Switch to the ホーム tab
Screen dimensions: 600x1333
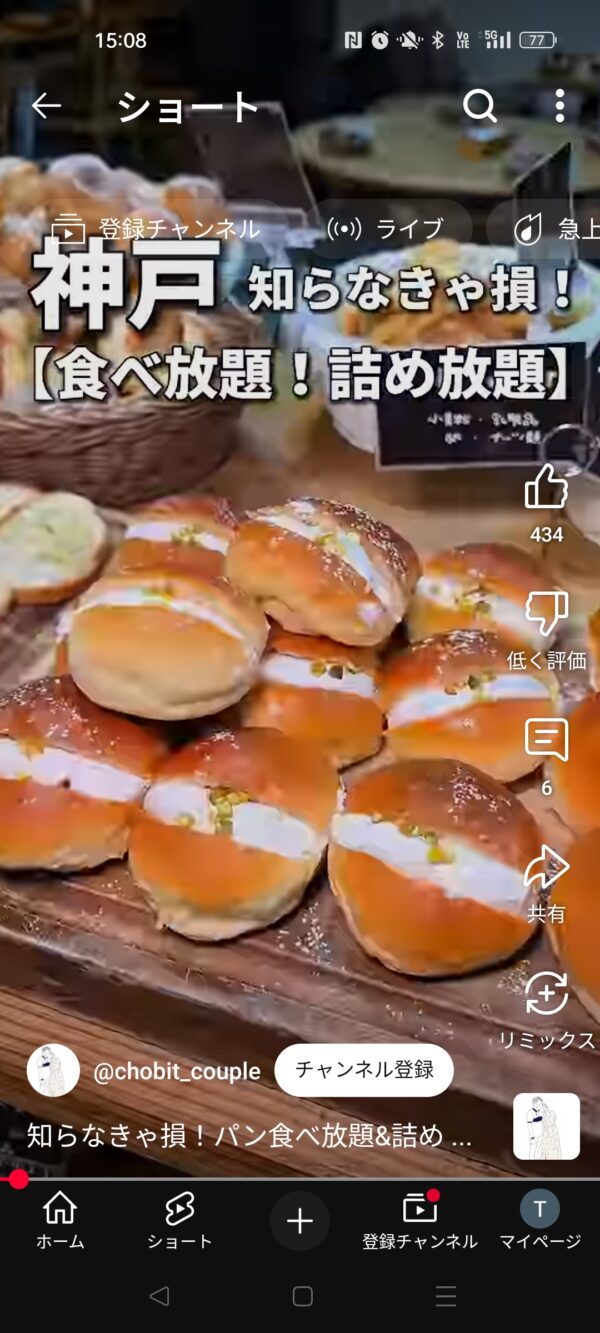(x=60, y=1220)
